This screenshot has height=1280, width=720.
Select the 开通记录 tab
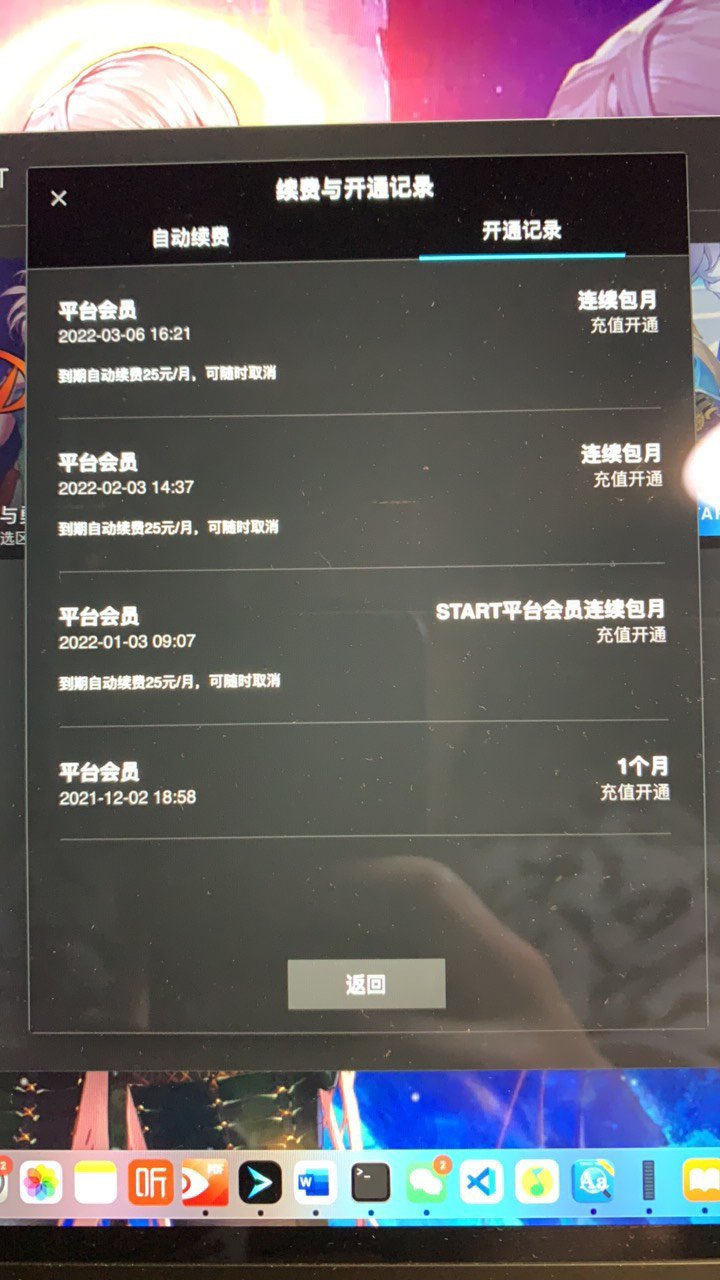coord(522,232)
